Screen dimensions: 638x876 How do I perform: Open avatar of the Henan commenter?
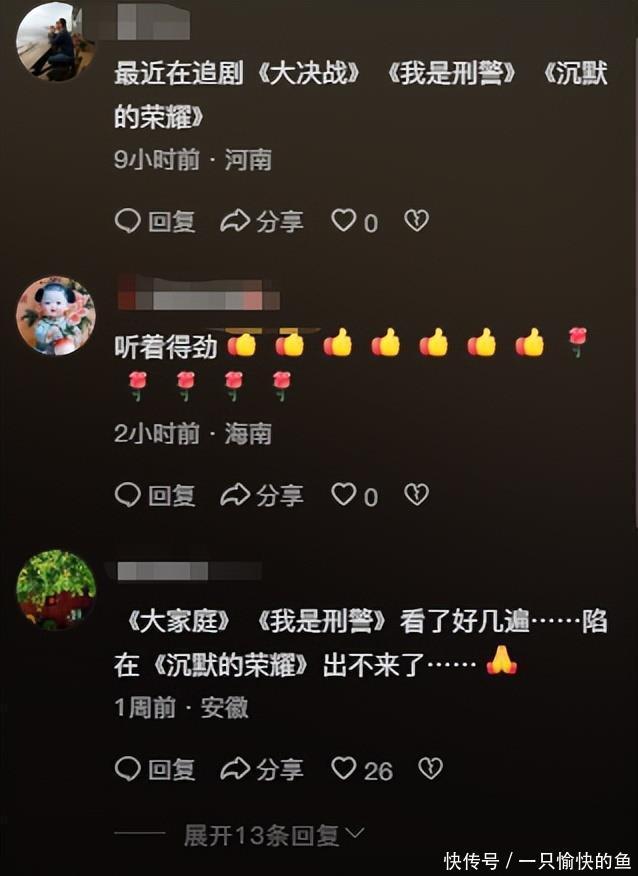[x=56, y=40]
